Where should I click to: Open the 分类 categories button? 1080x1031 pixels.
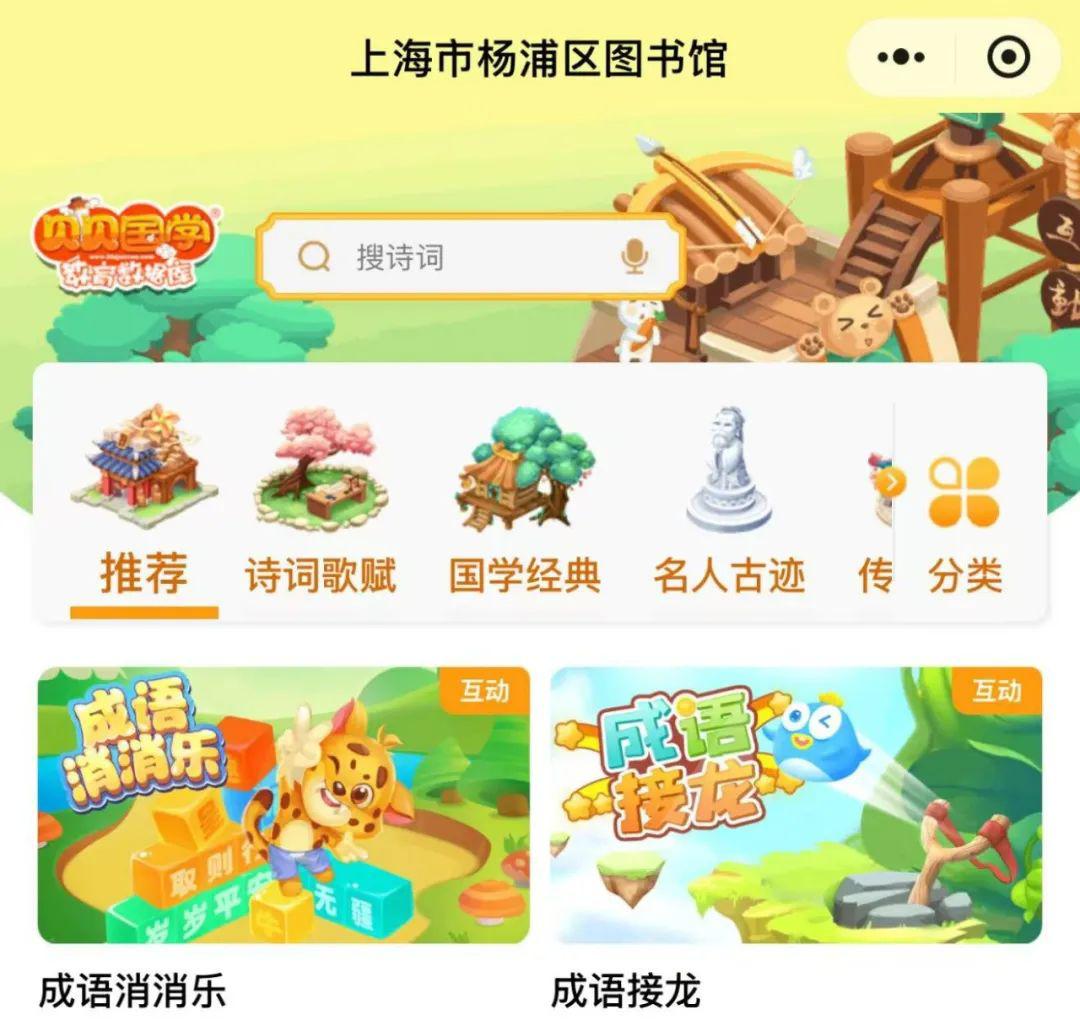964,520
